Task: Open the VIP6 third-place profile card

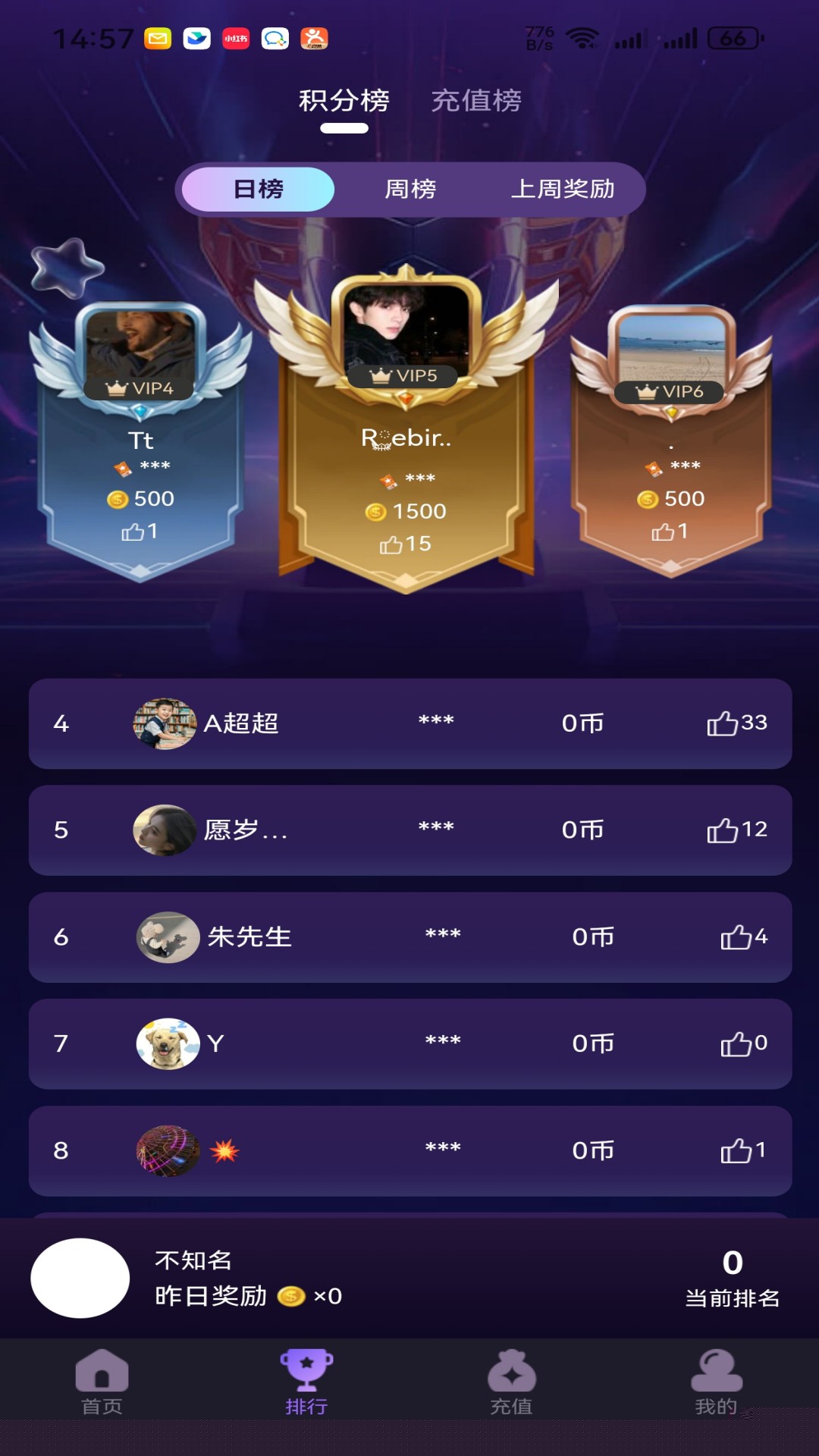Action: tap(670, 440)
